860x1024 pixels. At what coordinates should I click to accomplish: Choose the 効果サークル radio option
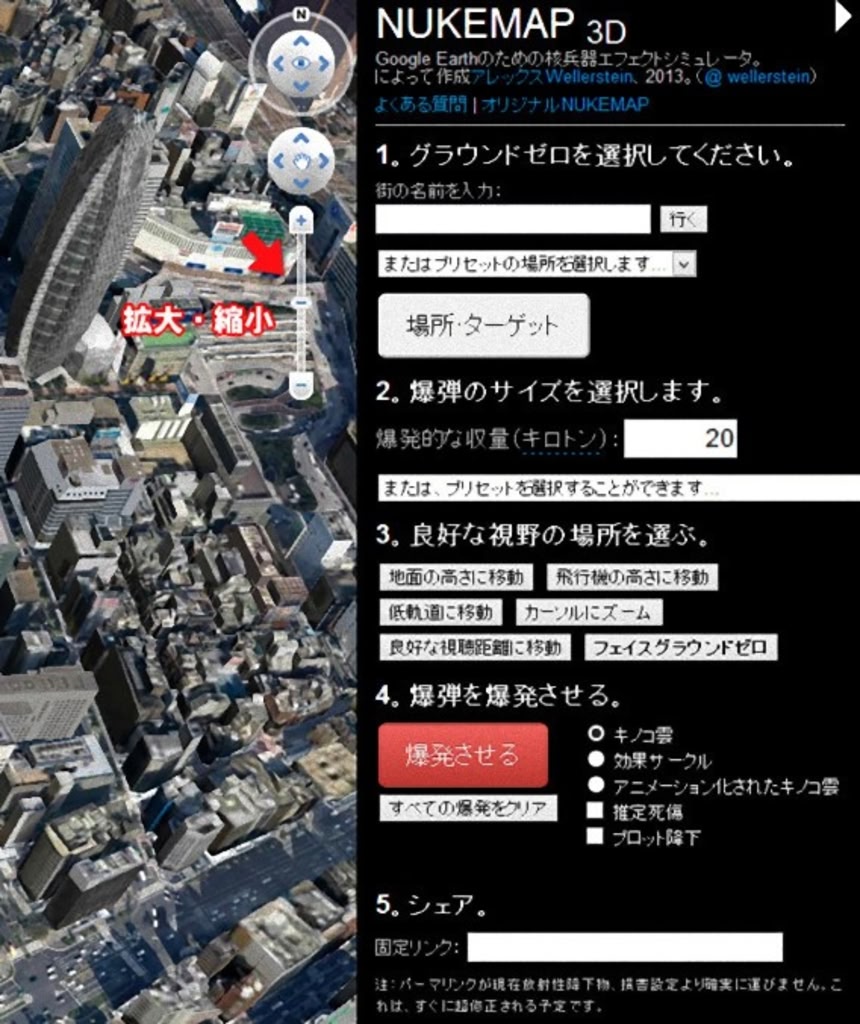[x=596, y=760]
